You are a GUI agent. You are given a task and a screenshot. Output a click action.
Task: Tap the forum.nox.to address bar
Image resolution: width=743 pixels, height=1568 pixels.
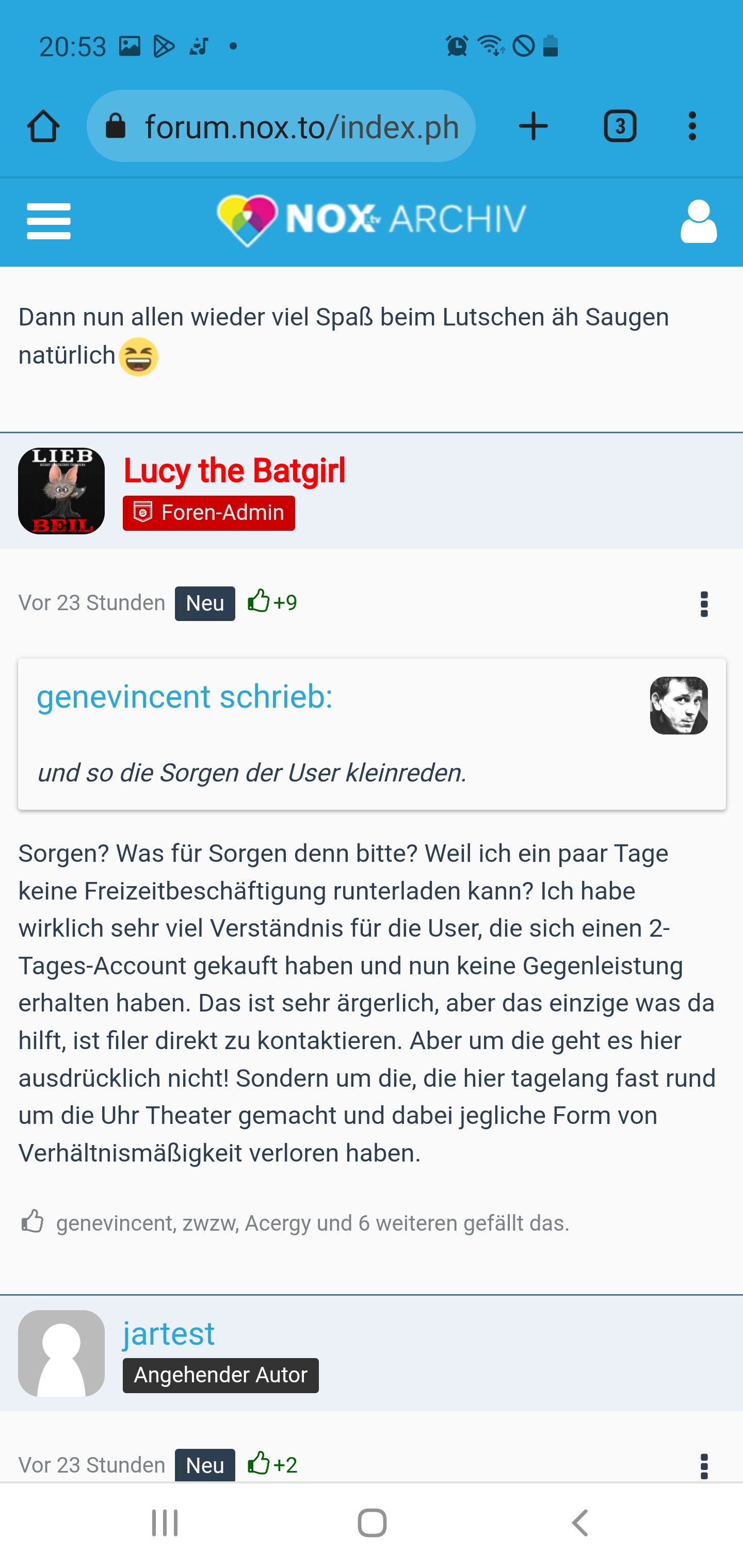tap(281, 126)
